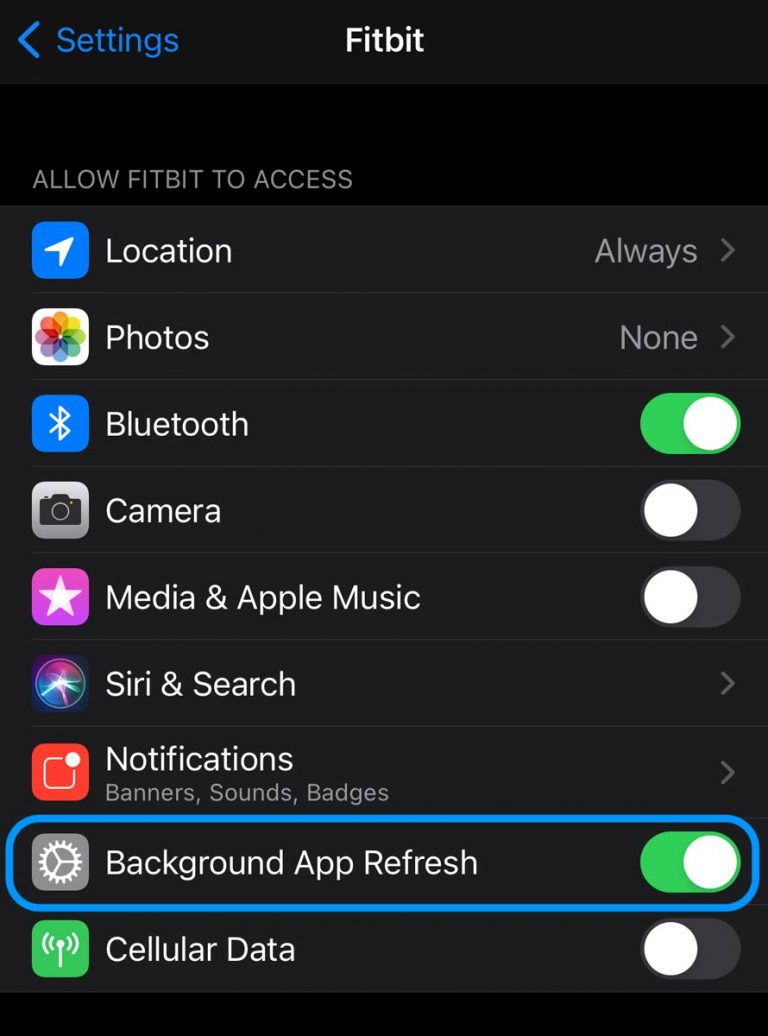Click the Notifications icon
The image size is (768, 1036).
(60, 771)
